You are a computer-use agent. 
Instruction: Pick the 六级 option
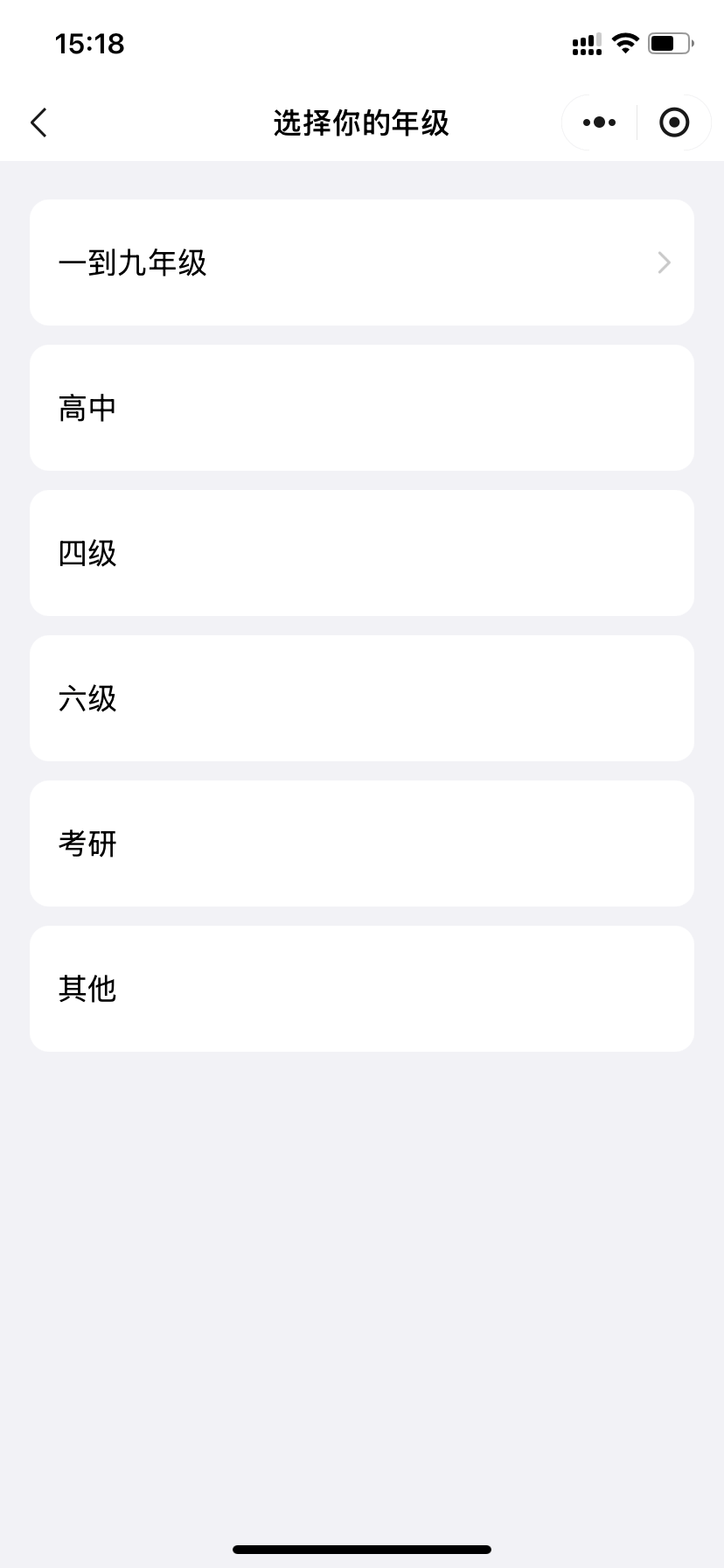pos(362,698)
